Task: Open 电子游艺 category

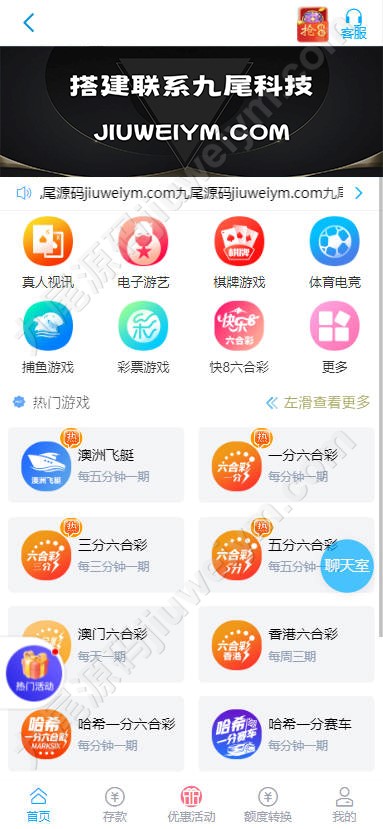Action: 143,253
